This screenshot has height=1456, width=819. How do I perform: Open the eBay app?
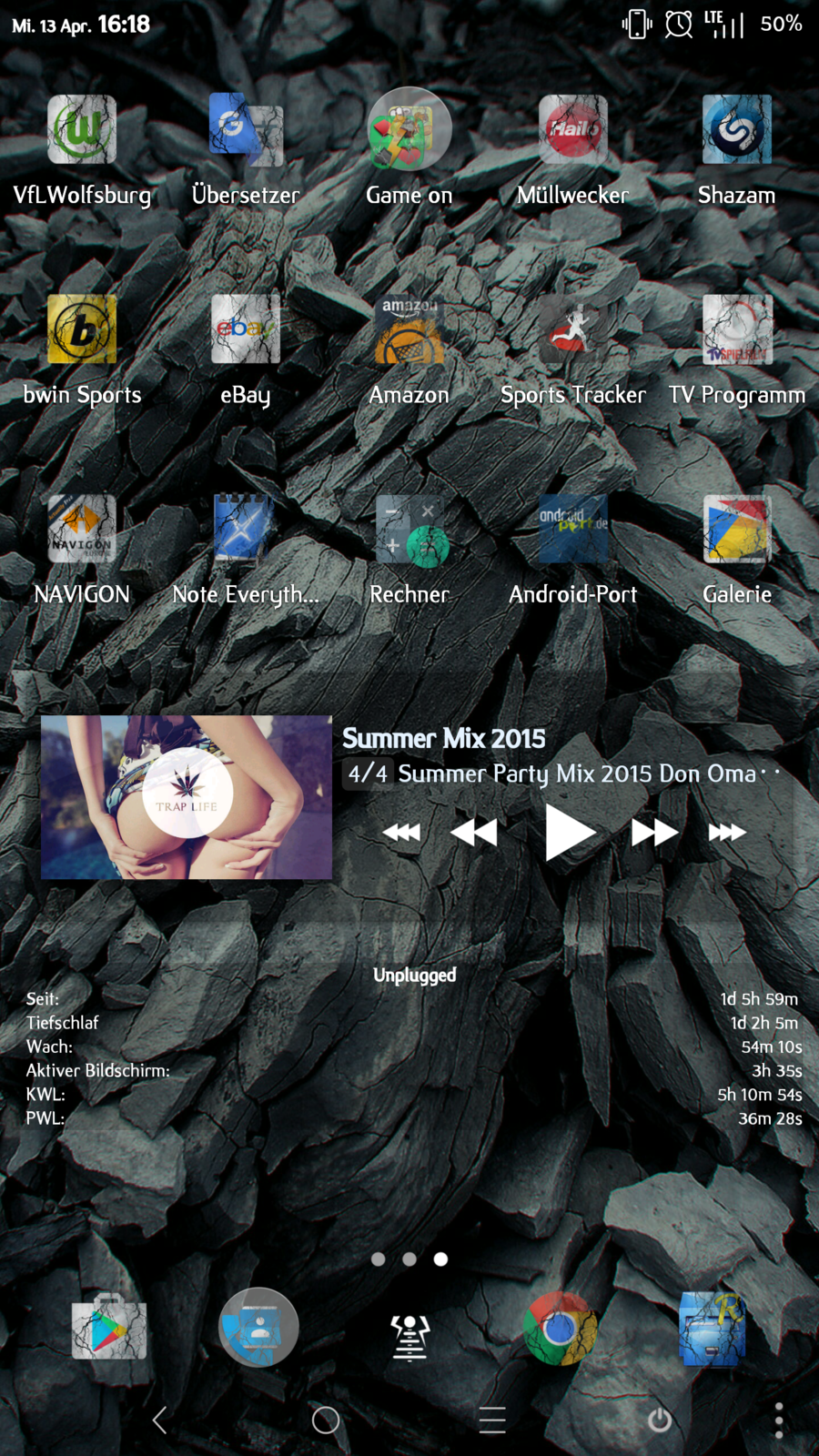coord(246,329)
